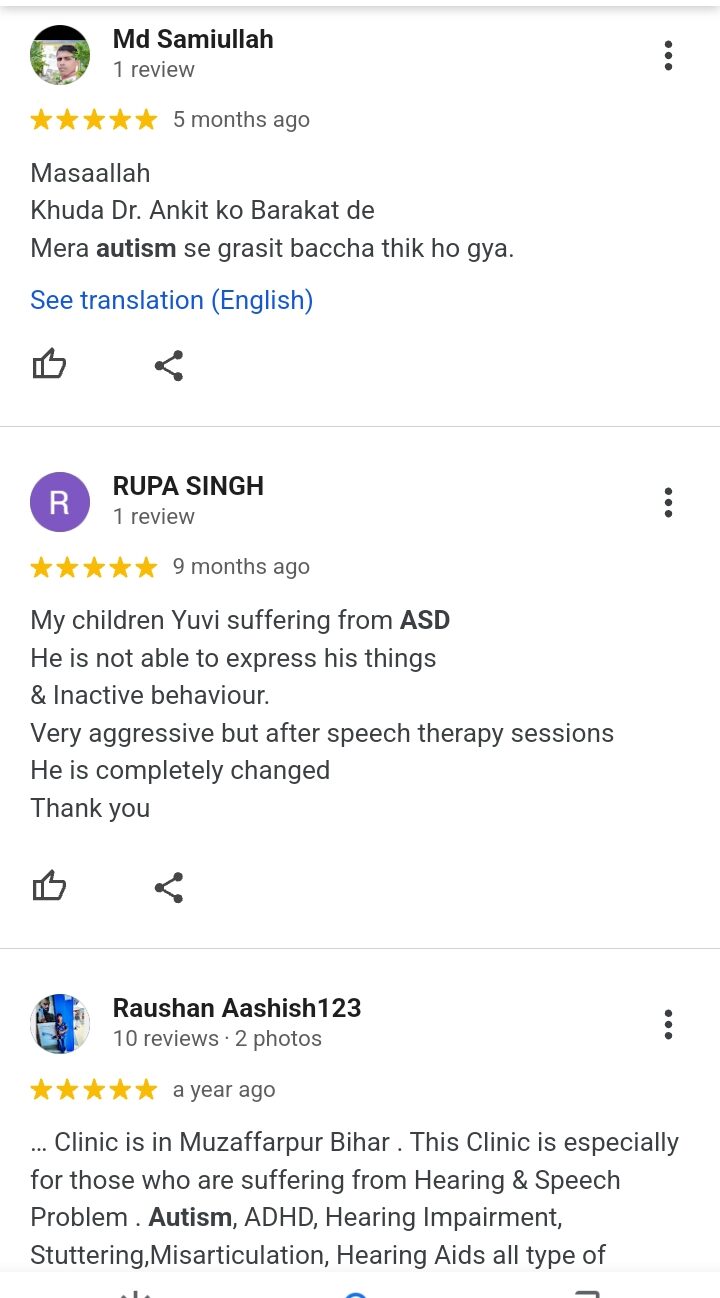
Task: Share Md Samiullah's review
Action: click(169, 365)
